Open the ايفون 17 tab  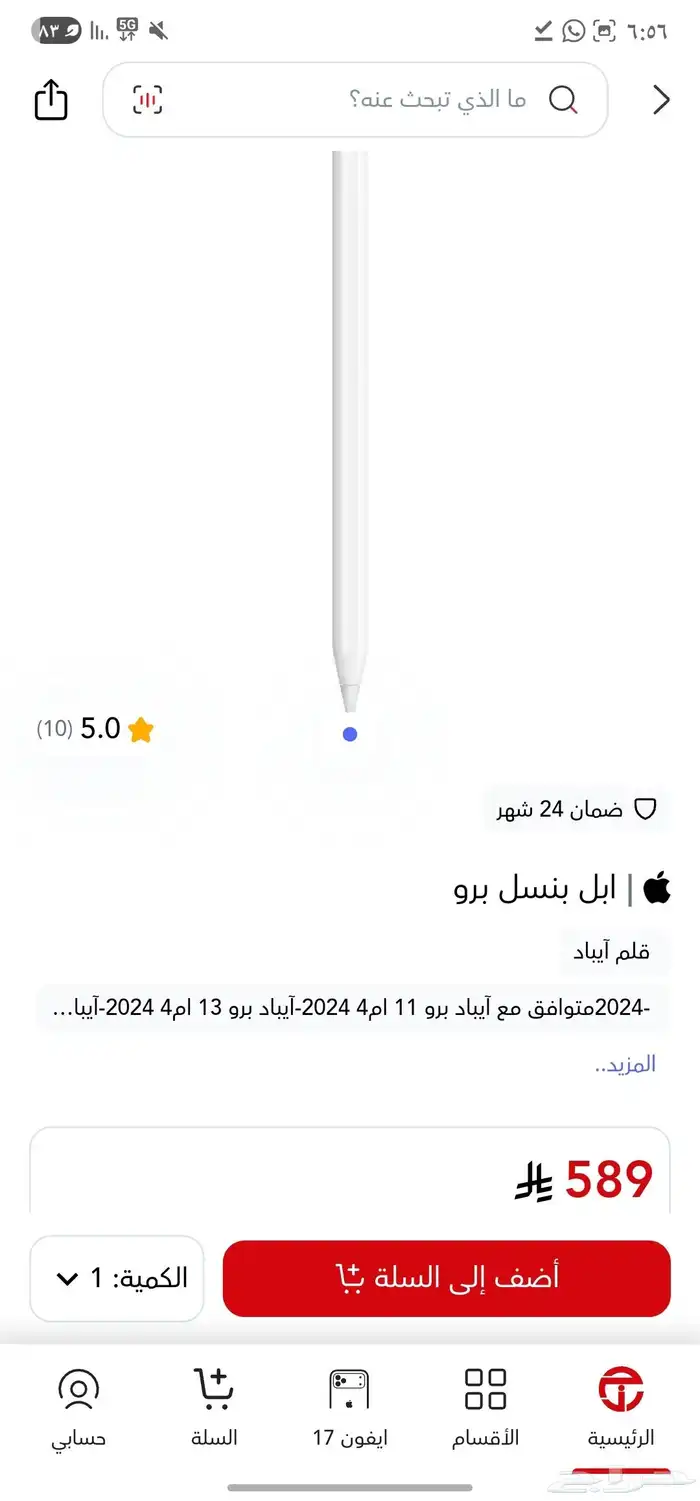coord(349,1408)
